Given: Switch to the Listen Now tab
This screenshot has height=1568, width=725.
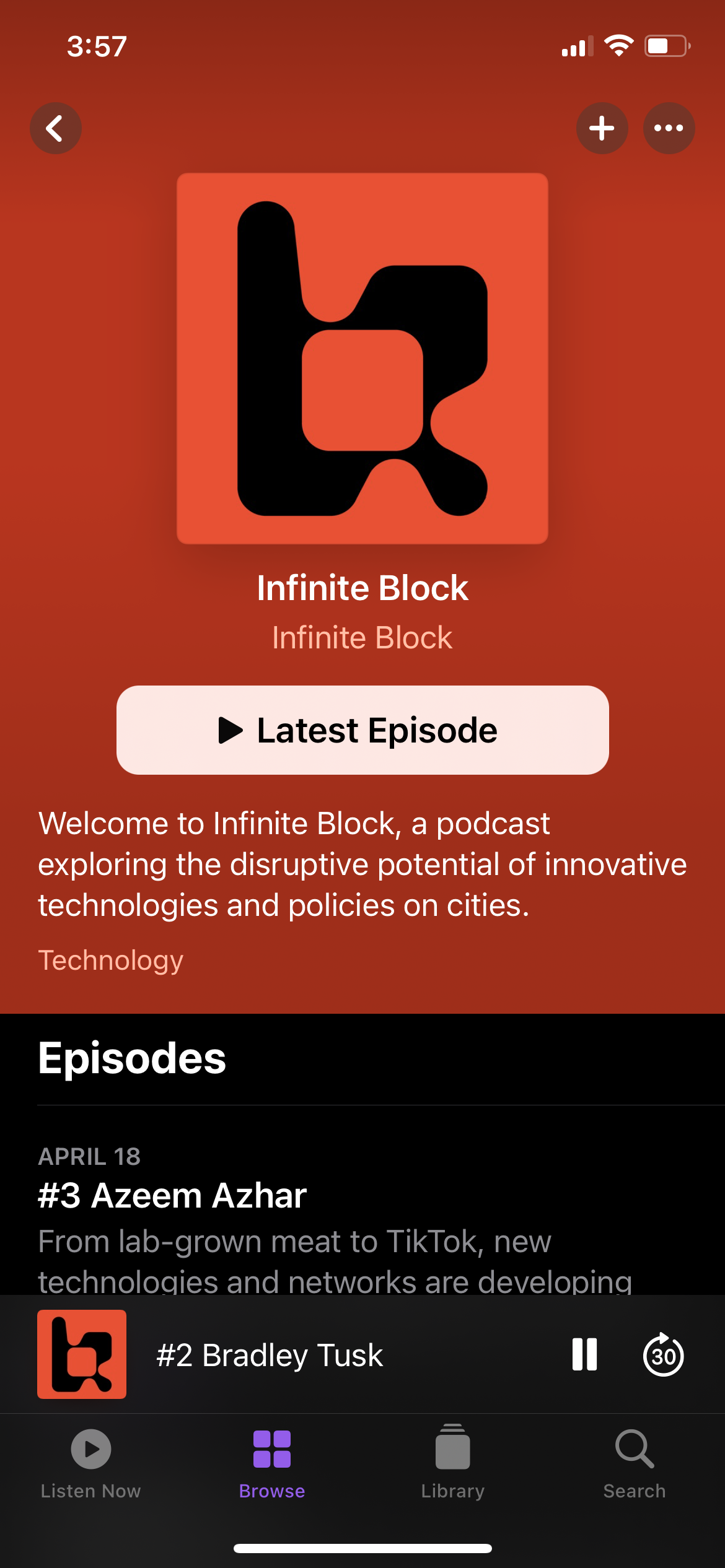Looking at the screenshot, I should (x=91, y=1465).
